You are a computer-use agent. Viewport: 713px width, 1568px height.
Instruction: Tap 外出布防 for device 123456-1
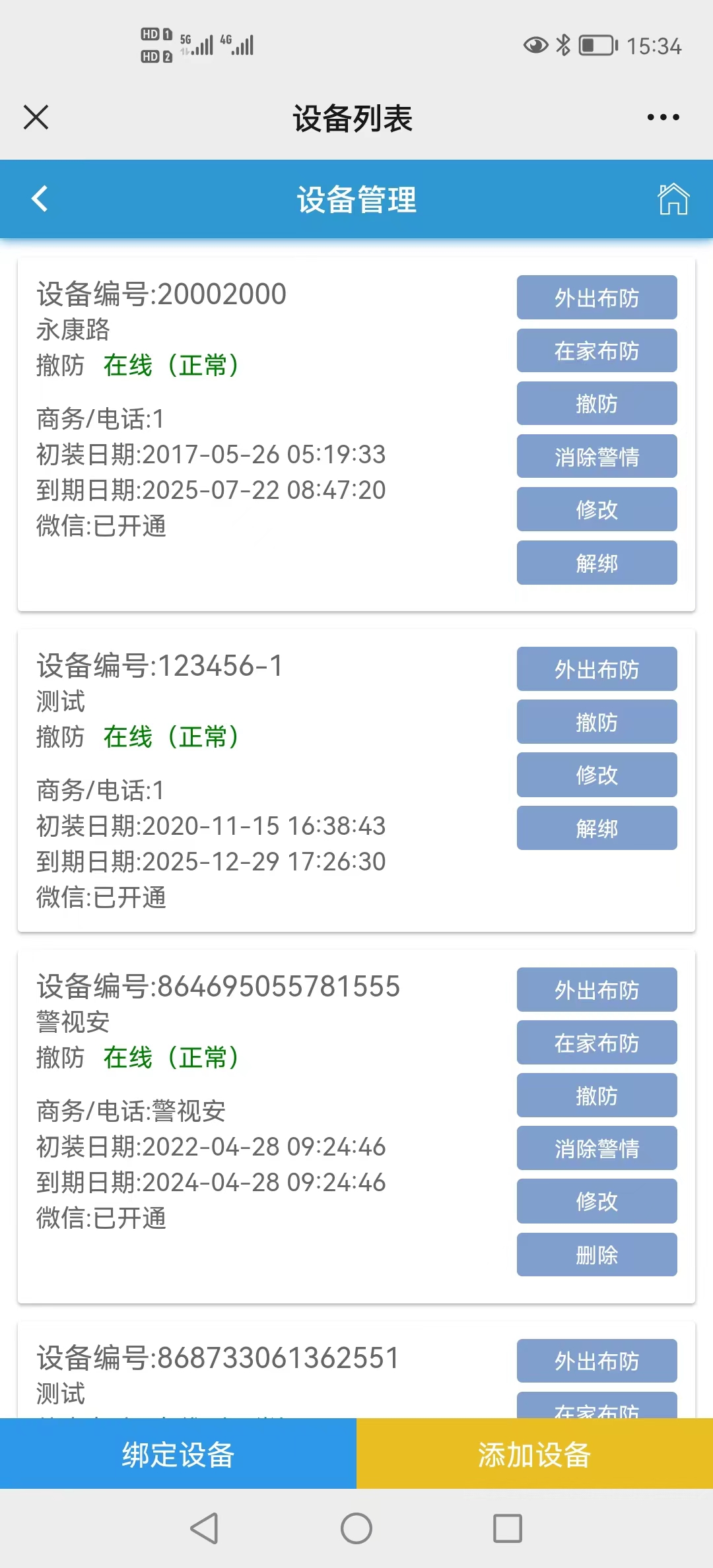click(597, 669)
